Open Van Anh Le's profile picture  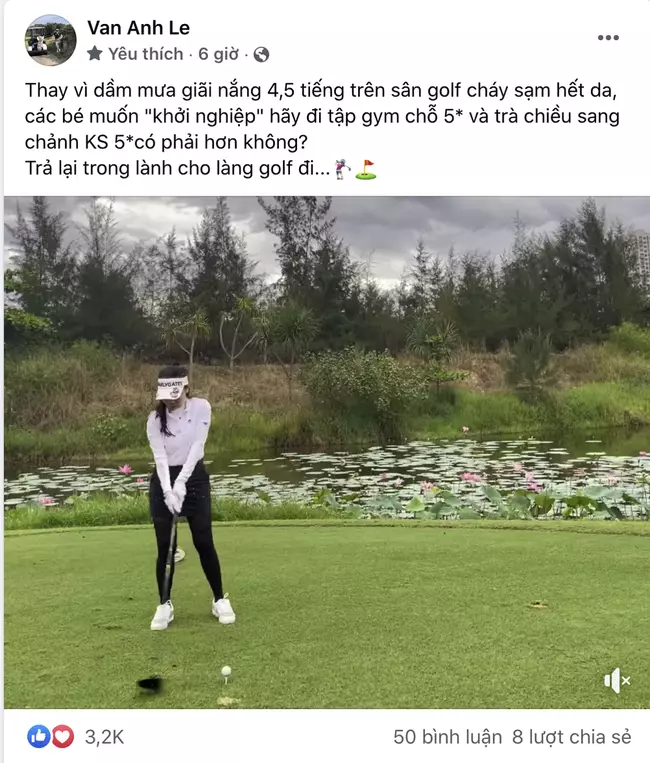50,40
